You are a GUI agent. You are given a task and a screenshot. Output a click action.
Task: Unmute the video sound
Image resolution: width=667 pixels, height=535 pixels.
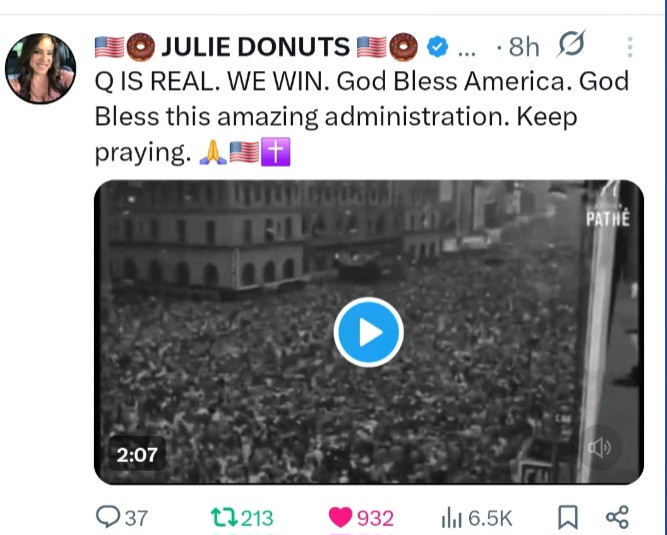coord(600,447)
